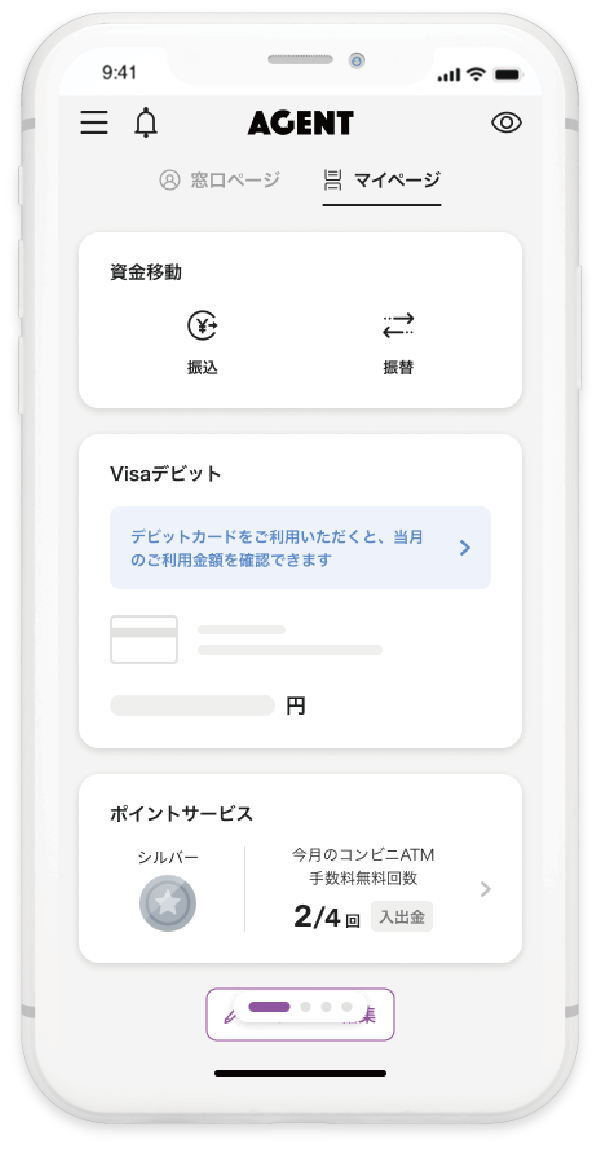Open the hamburger drawer menu
The height and width of the screenshot is (1150, 600).
tap(94, 123)
